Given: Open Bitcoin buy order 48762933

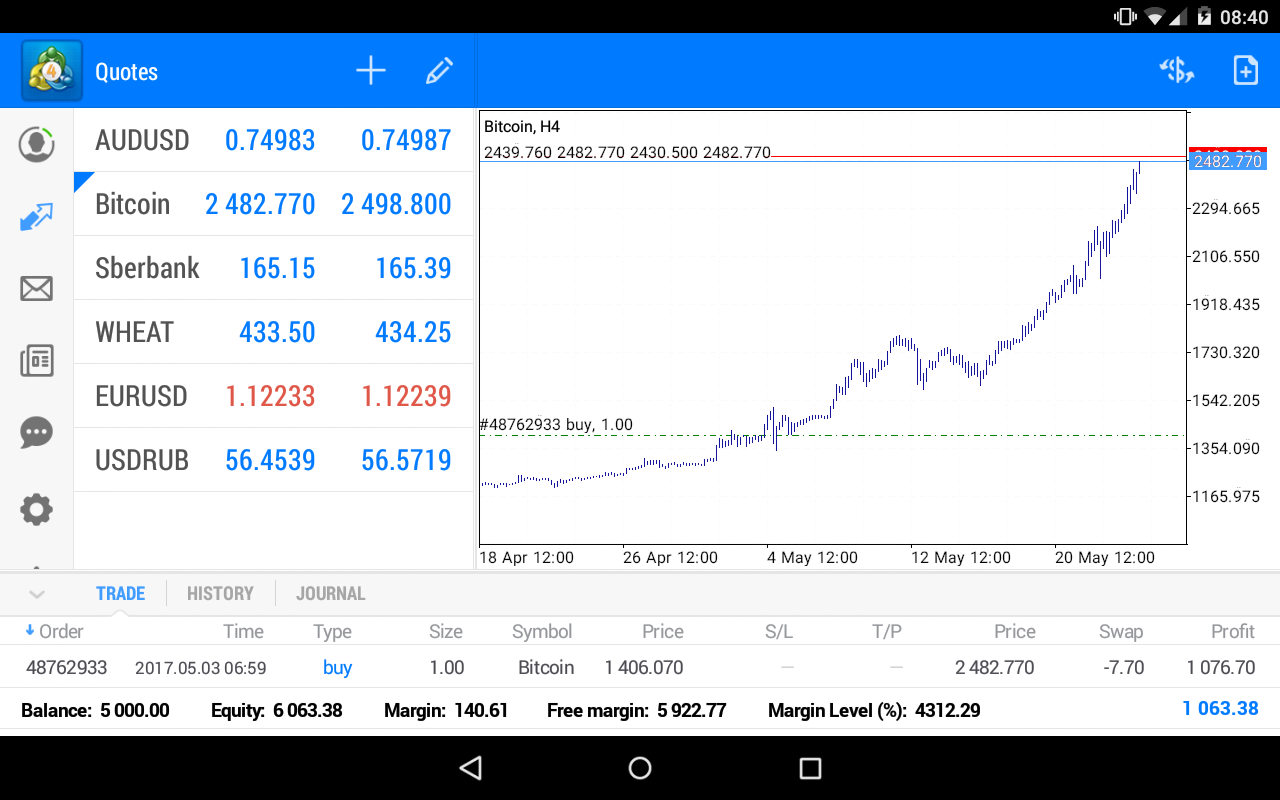Looking at the screenshot, I should [x=640, y=667].
